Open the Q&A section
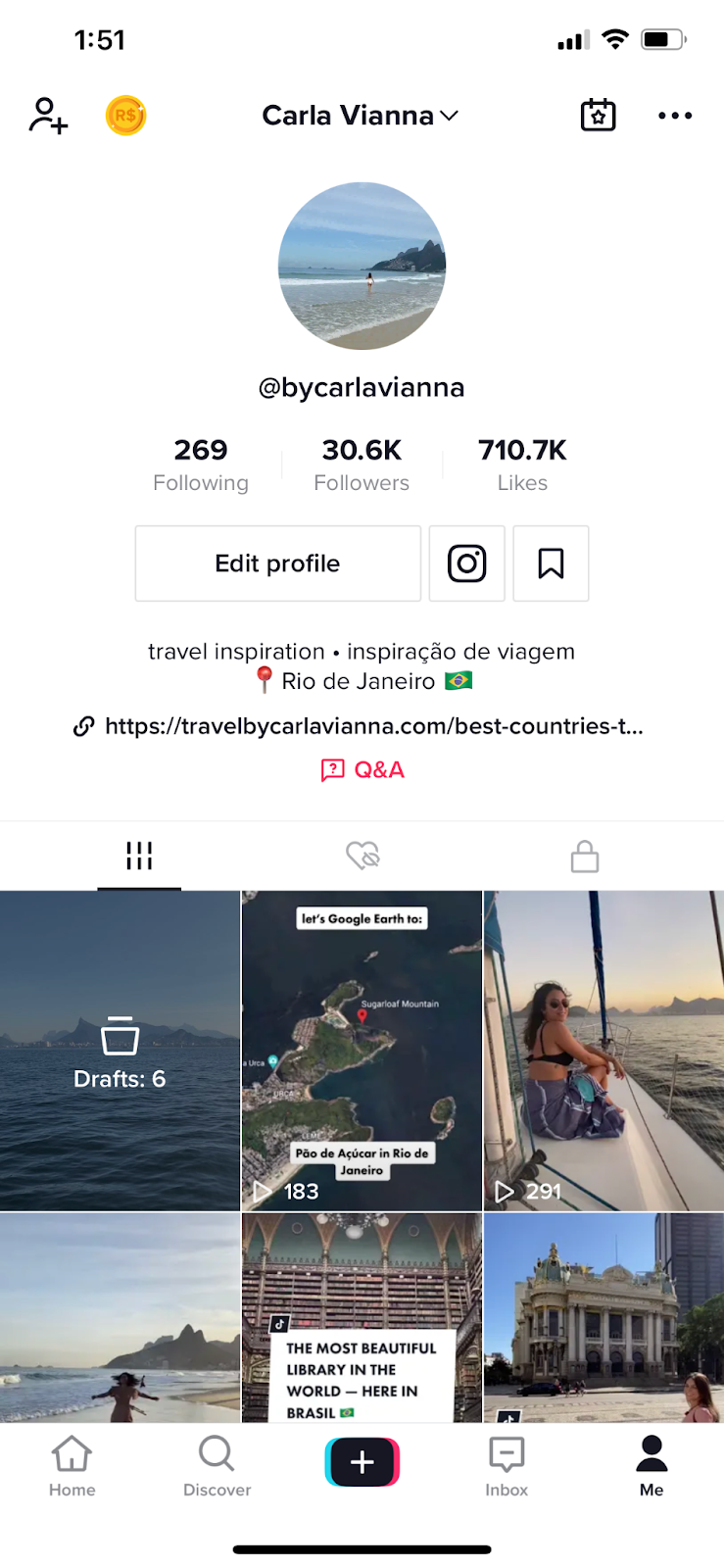724x1568 pixels. click(362, 770)
